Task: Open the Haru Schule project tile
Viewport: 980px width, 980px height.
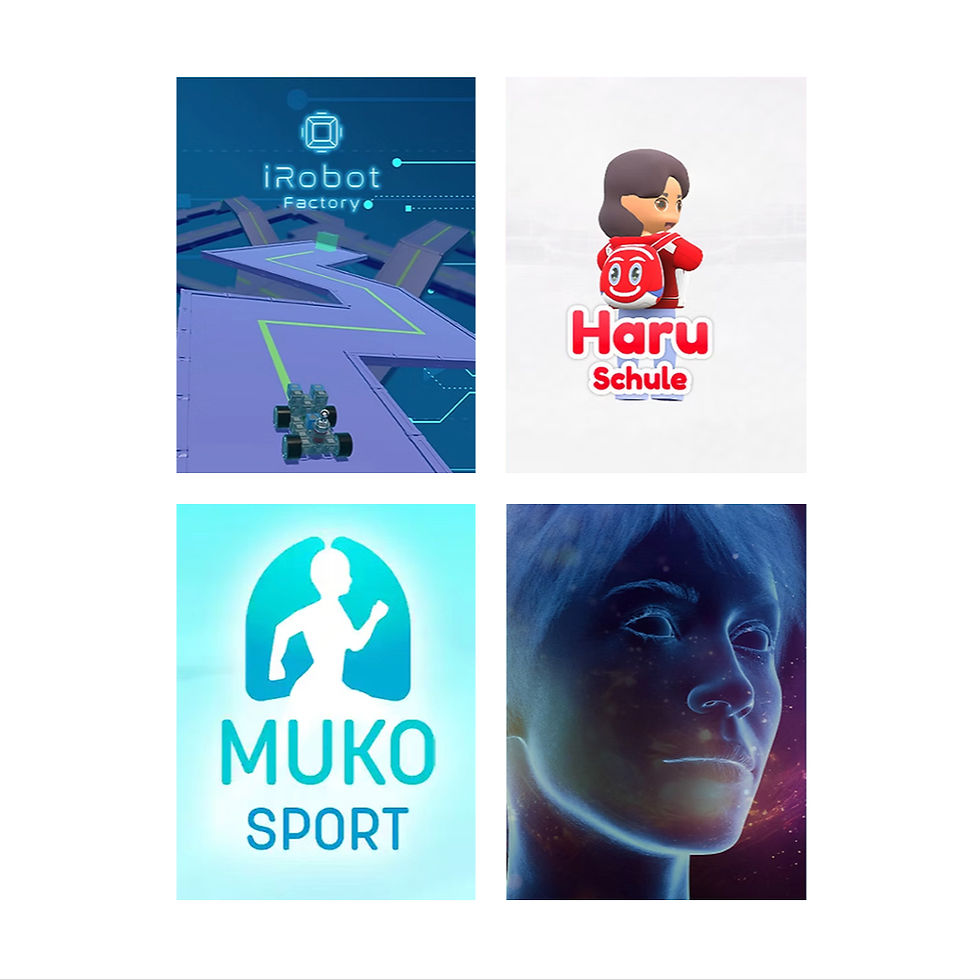Action: (x=655, y=275)
